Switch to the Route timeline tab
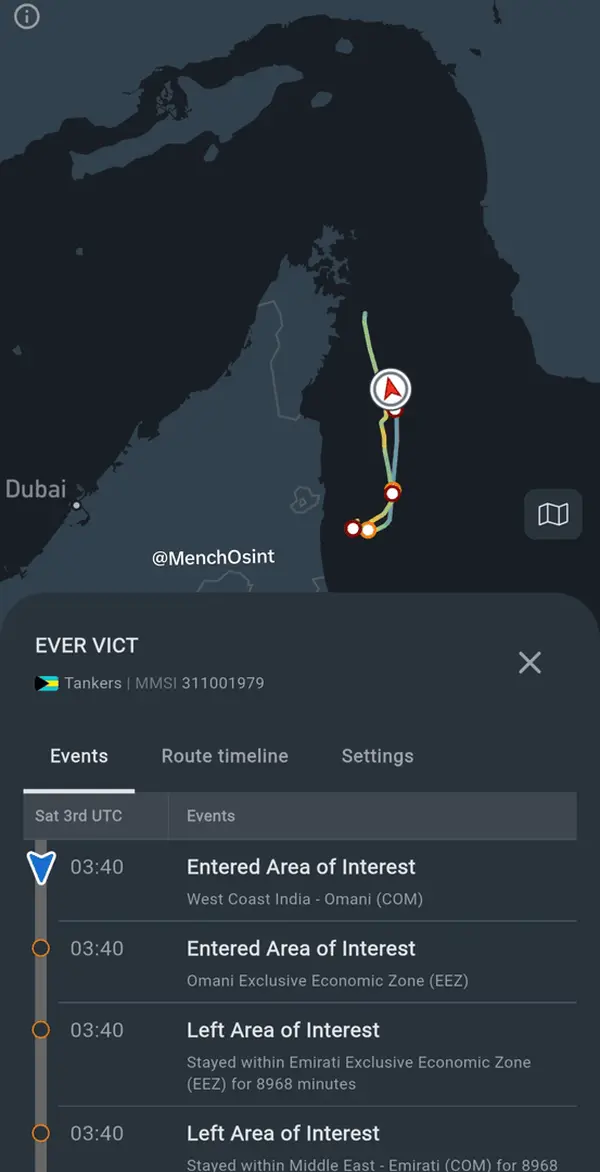This screenshot has height=1172, width=600. 225,756
